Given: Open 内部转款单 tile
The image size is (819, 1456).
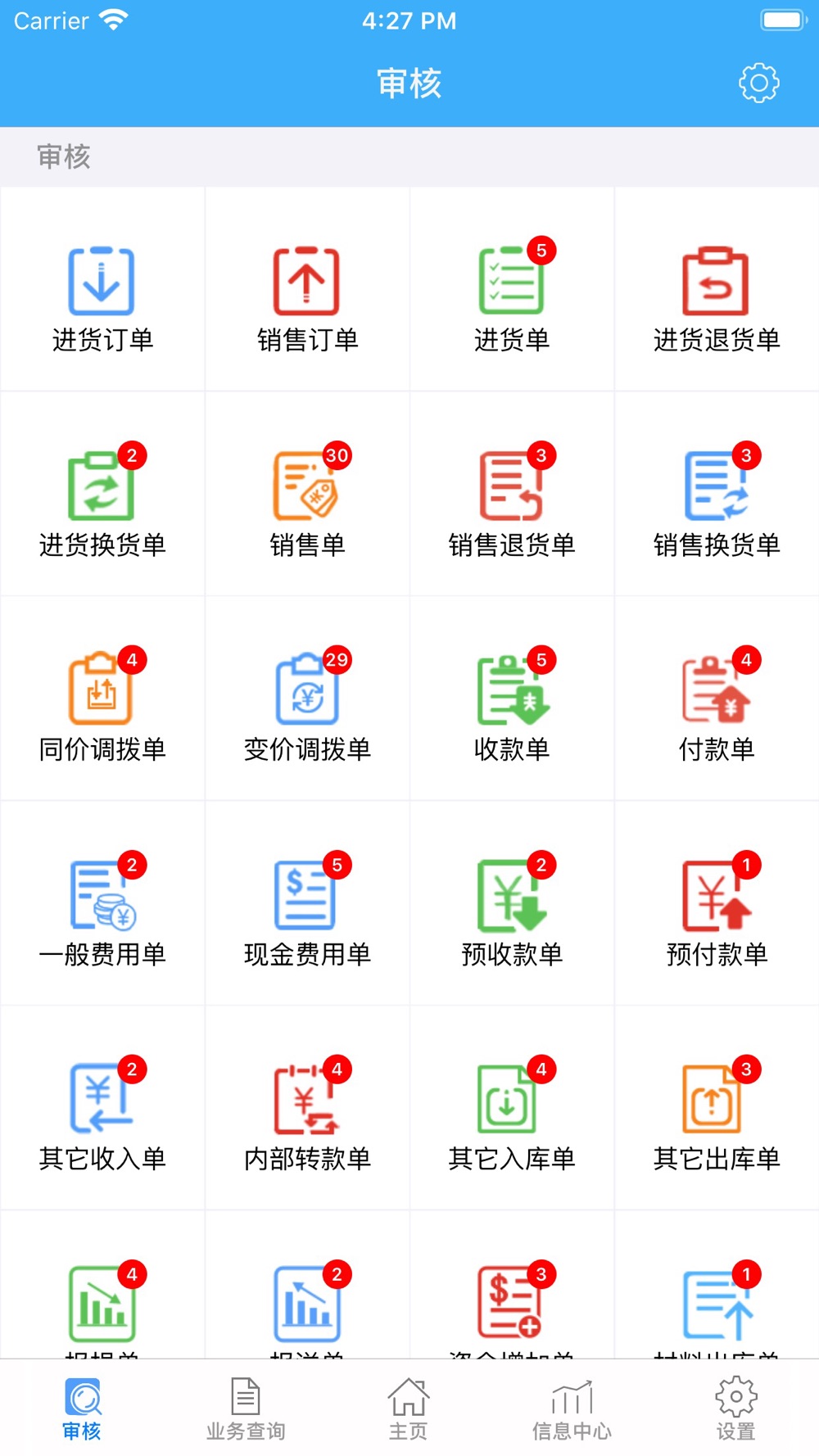Looking at the screenshot, I should pyautogui.click(x=307, y=1108).
